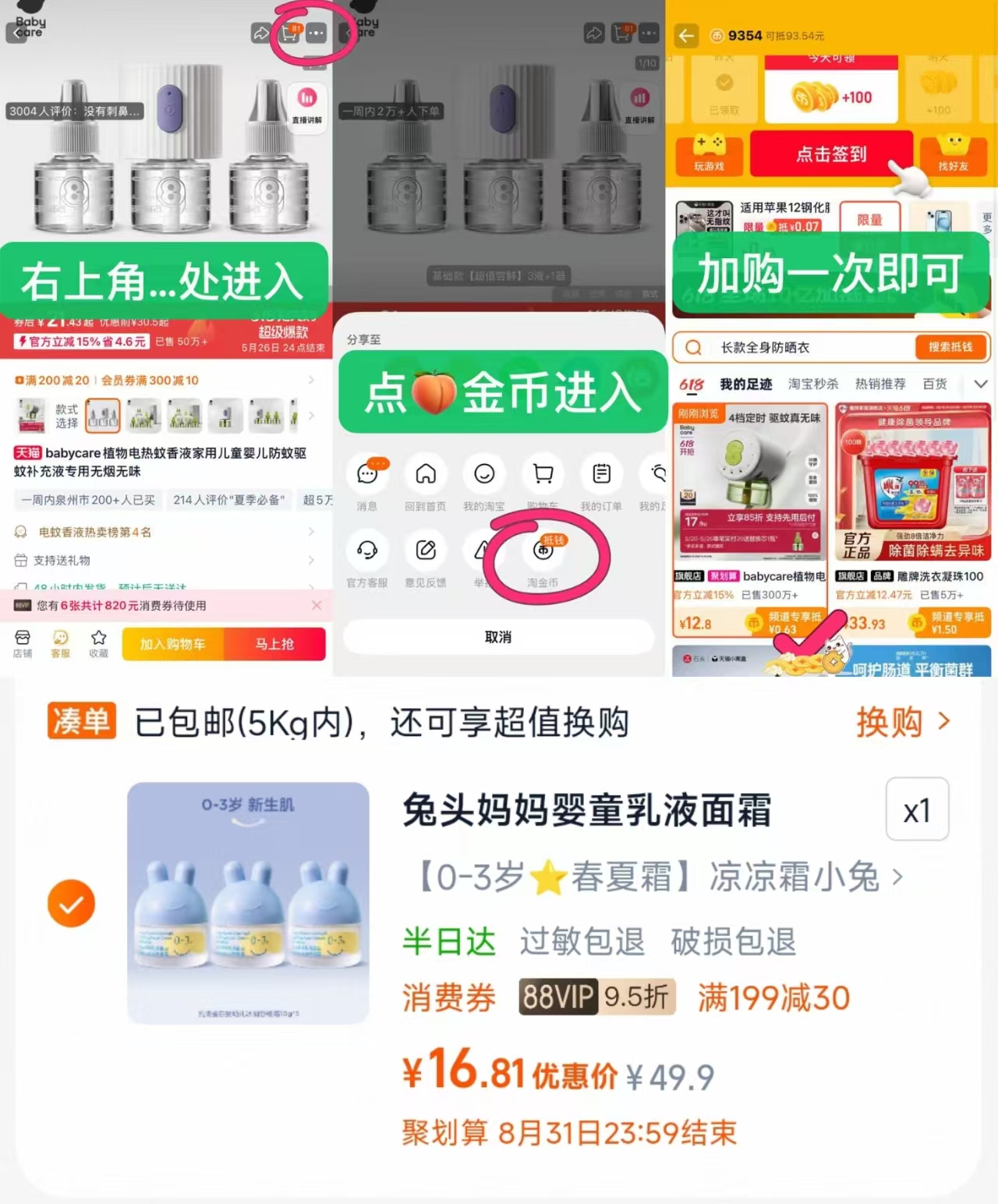
Task: Tap the 收藏 favorites icon
Action: tap(98, 643)
